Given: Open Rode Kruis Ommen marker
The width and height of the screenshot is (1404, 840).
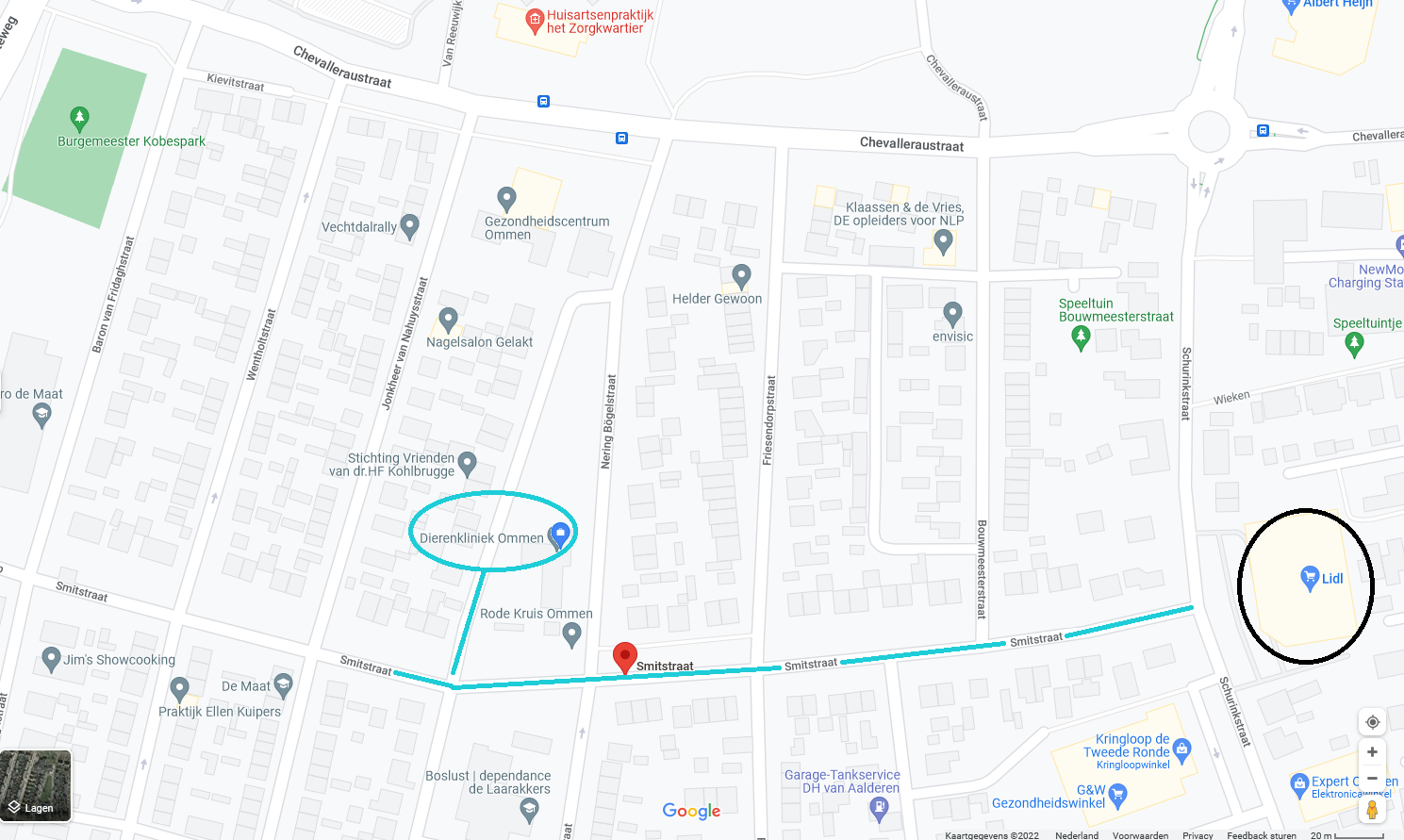Looking at the screenshot, I should (x=571, y=634).
